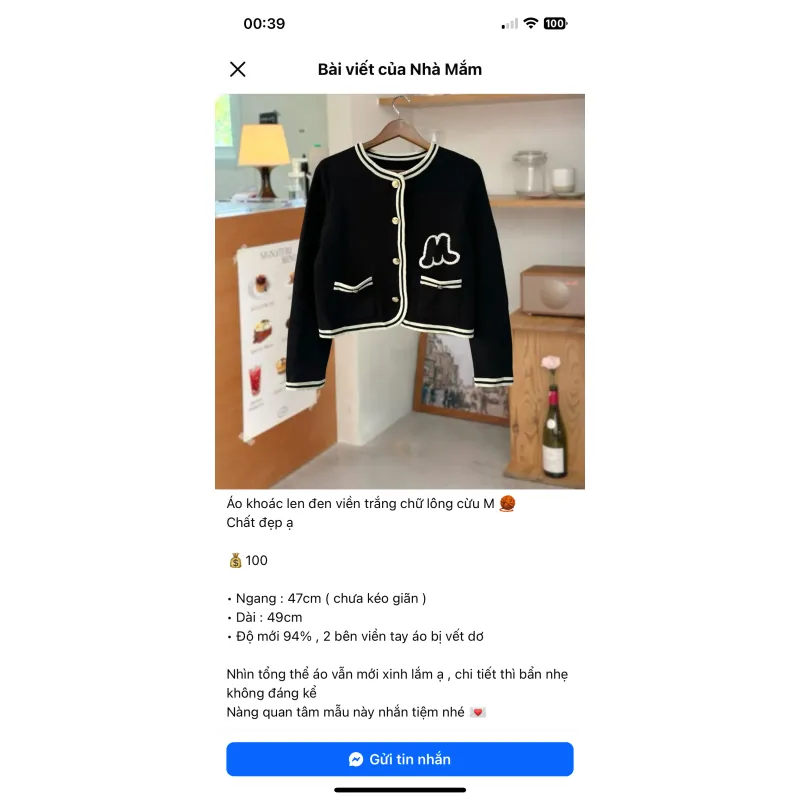The image size is (800, 800).
Task: Close the Nhà Mắm post view
Action: click(x=238, y=69)
